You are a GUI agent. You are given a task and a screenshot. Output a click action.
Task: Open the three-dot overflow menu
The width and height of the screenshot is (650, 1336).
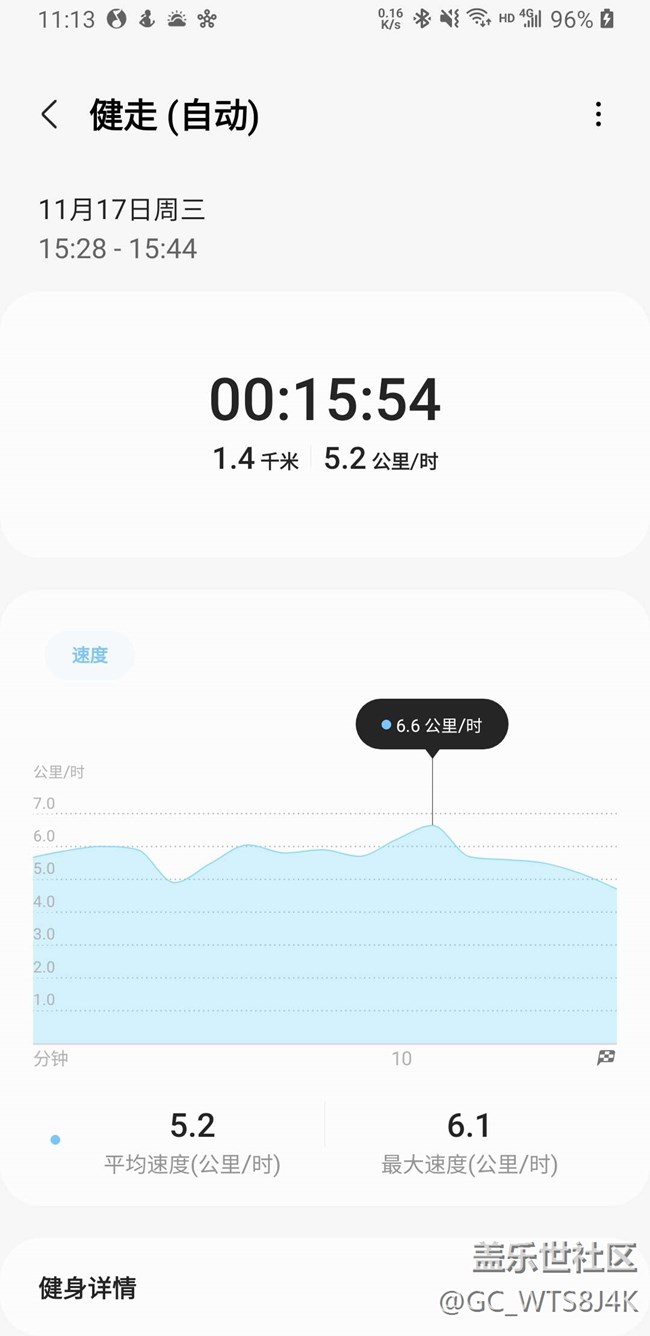point(598,114)
